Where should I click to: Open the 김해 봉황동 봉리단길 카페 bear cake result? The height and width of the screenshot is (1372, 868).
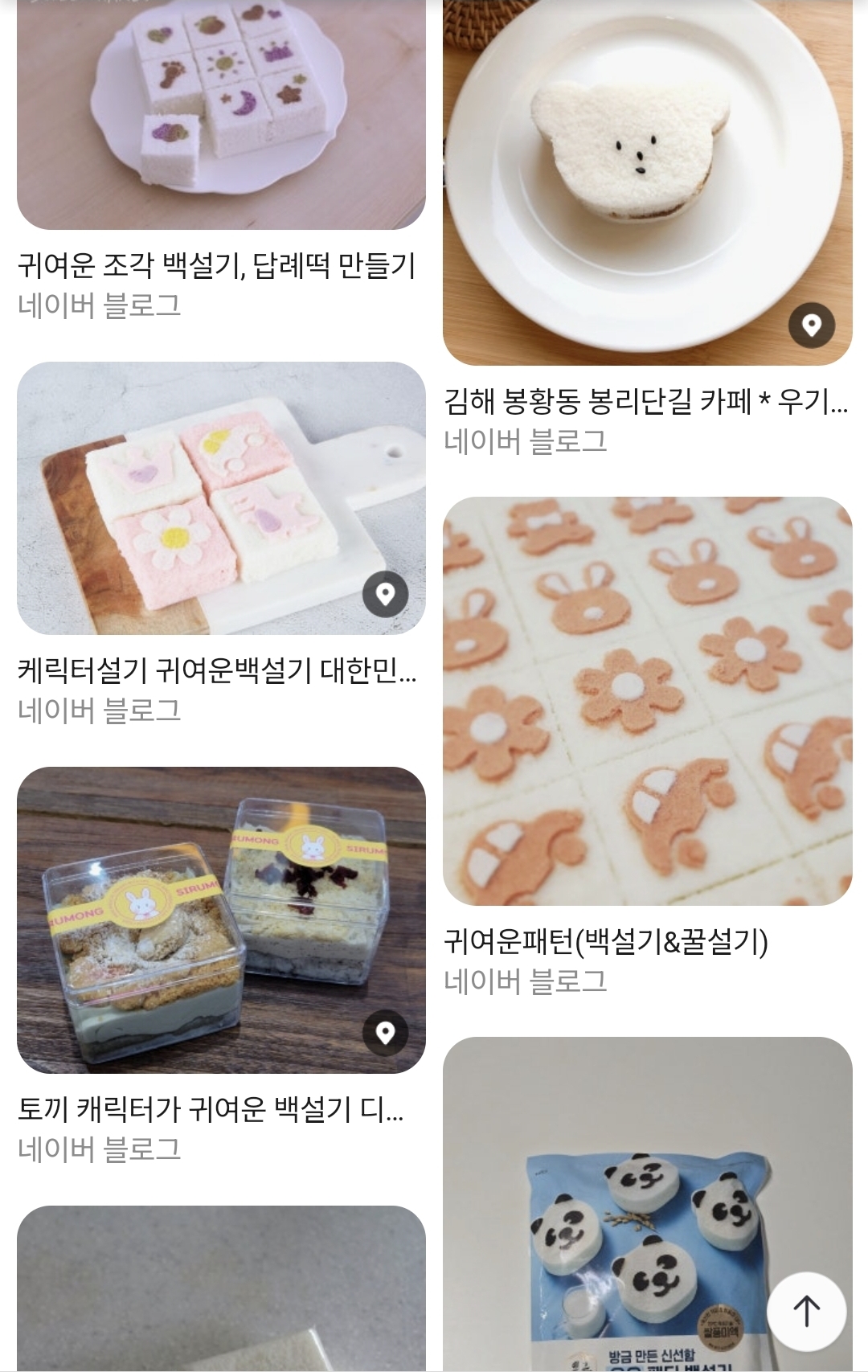click(x=645, y=401)
